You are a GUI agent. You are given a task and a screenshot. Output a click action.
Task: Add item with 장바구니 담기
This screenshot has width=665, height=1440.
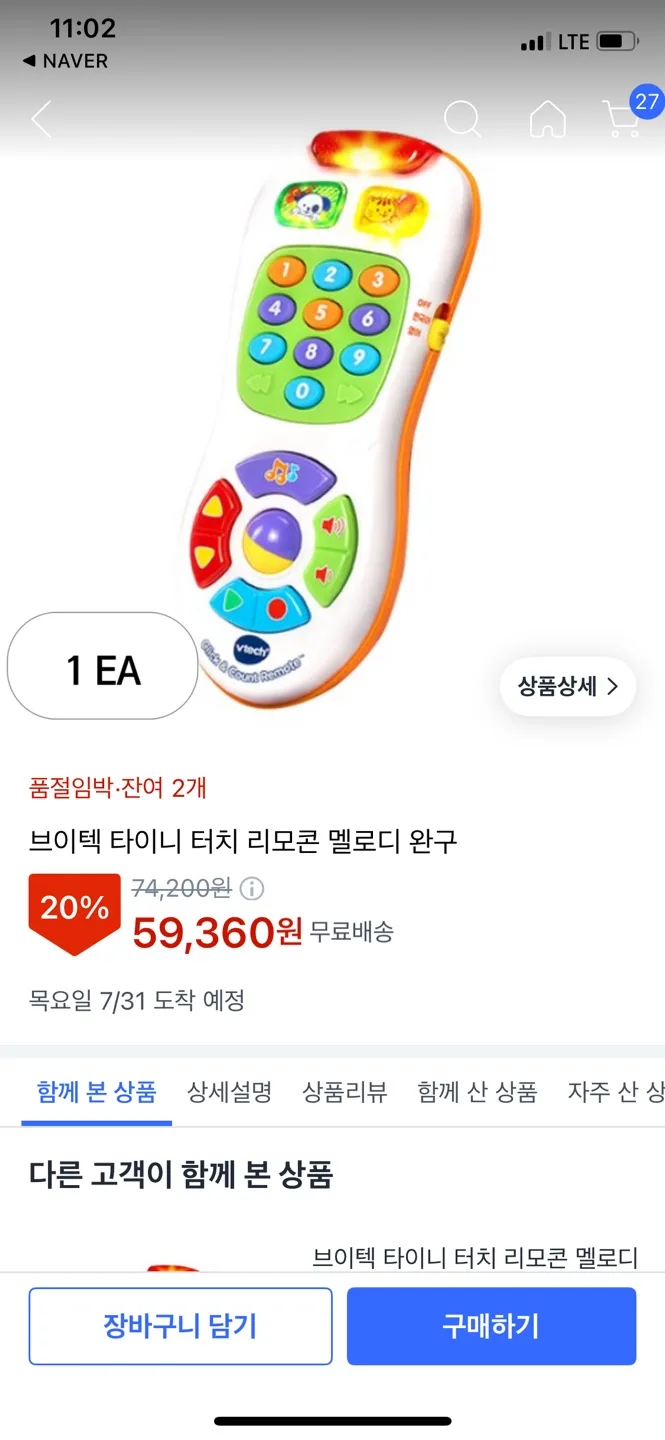click(180, 1326)
